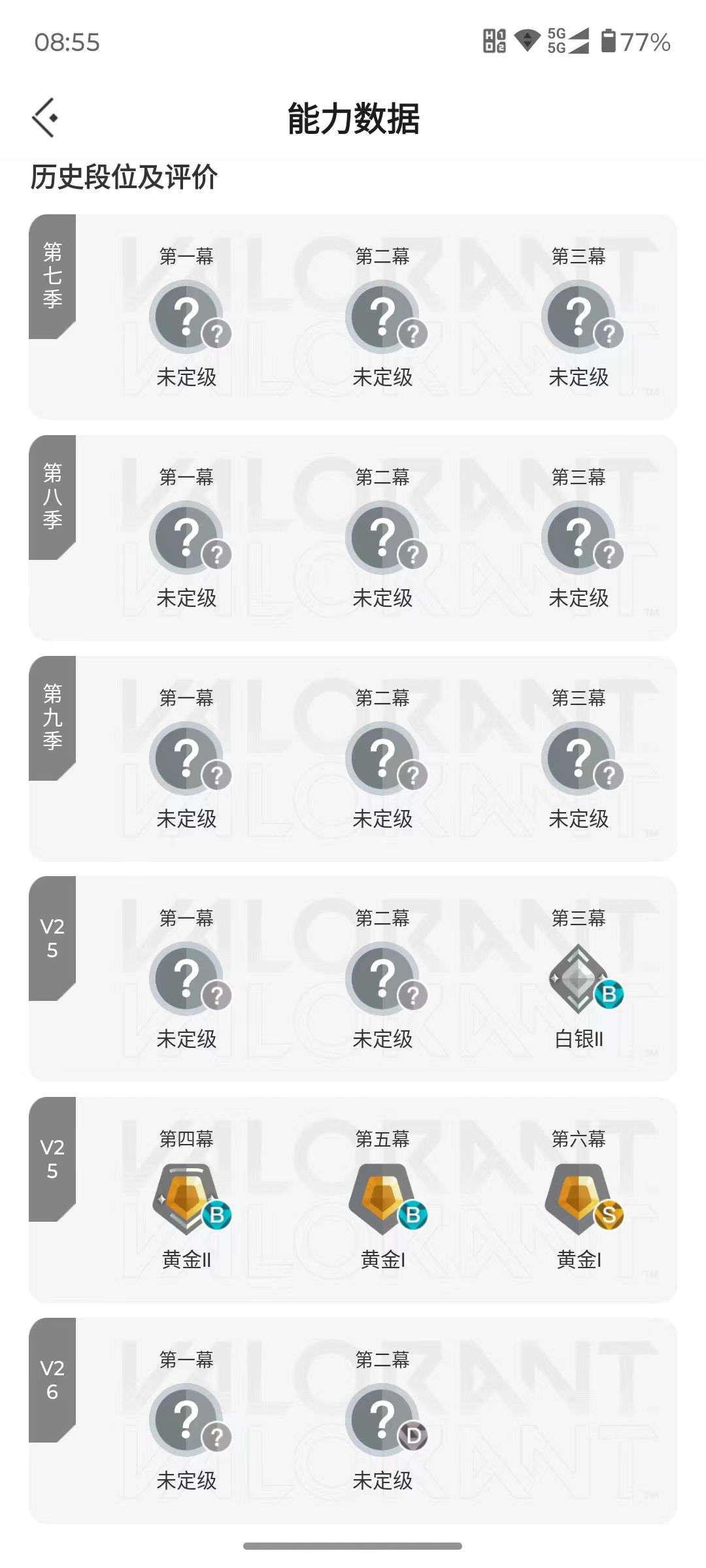Tap the unranked question badge in 第七季 第一幕
This screenshot has height=1568, width=706.
click(x=188, y=316)
